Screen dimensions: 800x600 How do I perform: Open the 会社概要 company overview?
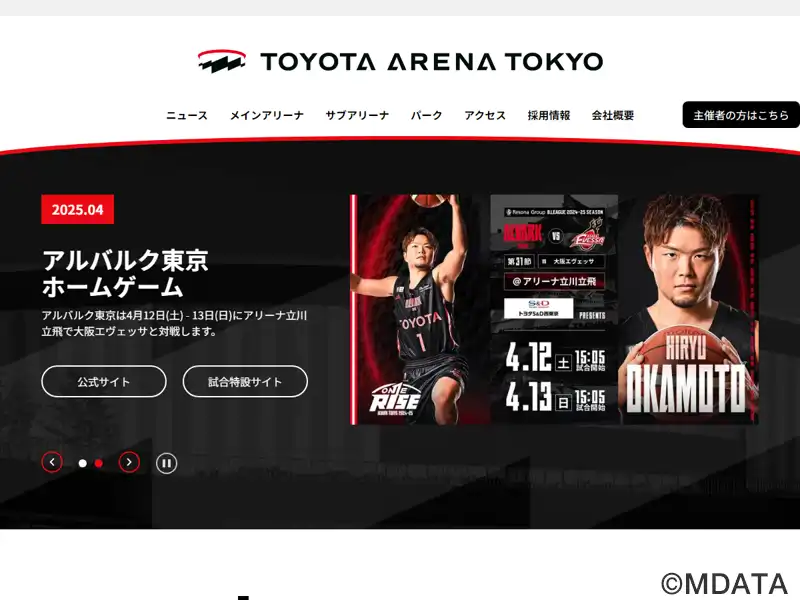pyautogui.click(x=613, y=115)
